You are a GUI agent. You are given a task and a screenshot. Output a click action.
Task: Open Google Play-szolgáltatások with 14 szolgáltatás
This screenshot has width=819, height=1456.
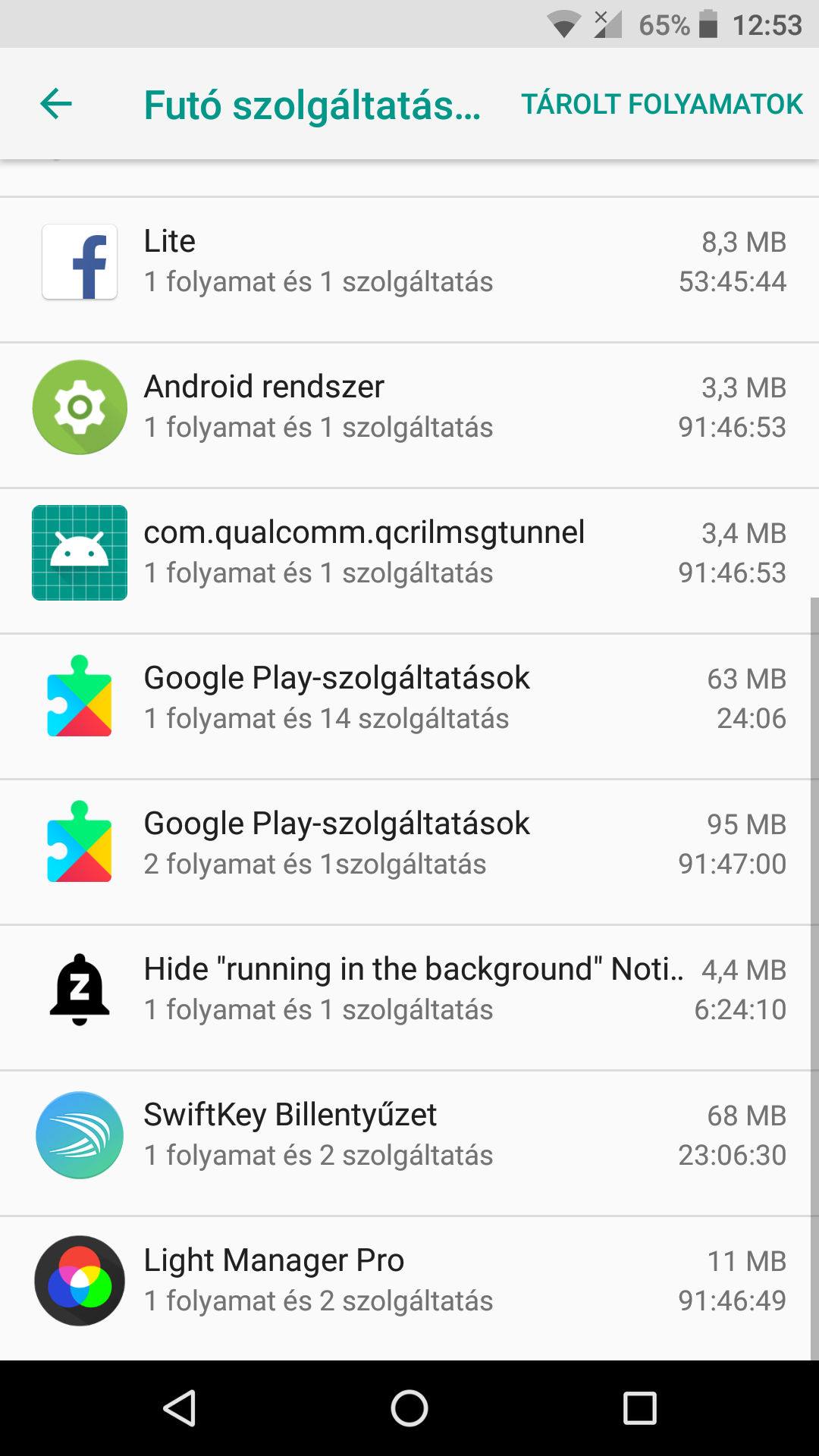[x=409, y=707]
